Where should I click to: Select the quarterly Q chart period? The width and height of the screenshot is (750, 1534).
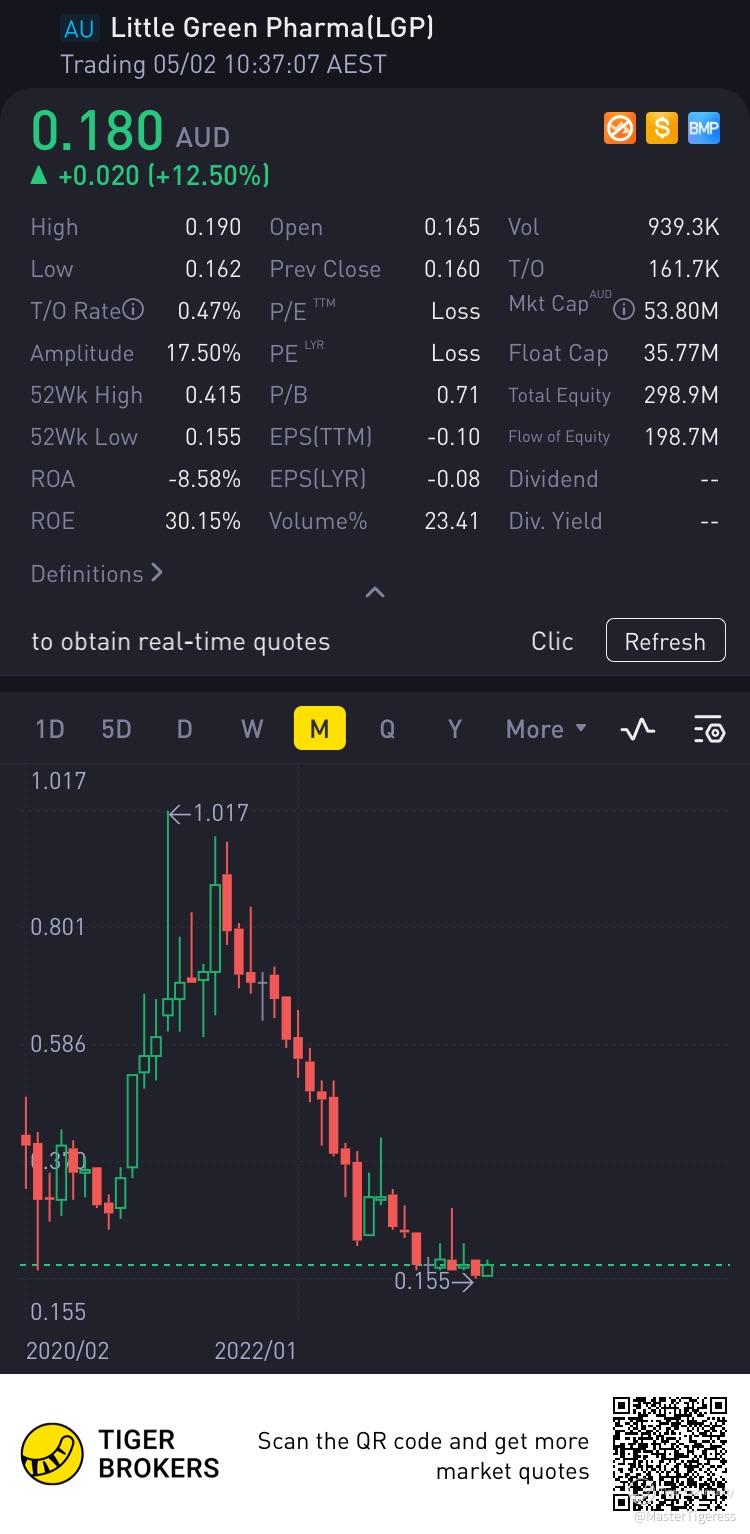coord(387,729)
